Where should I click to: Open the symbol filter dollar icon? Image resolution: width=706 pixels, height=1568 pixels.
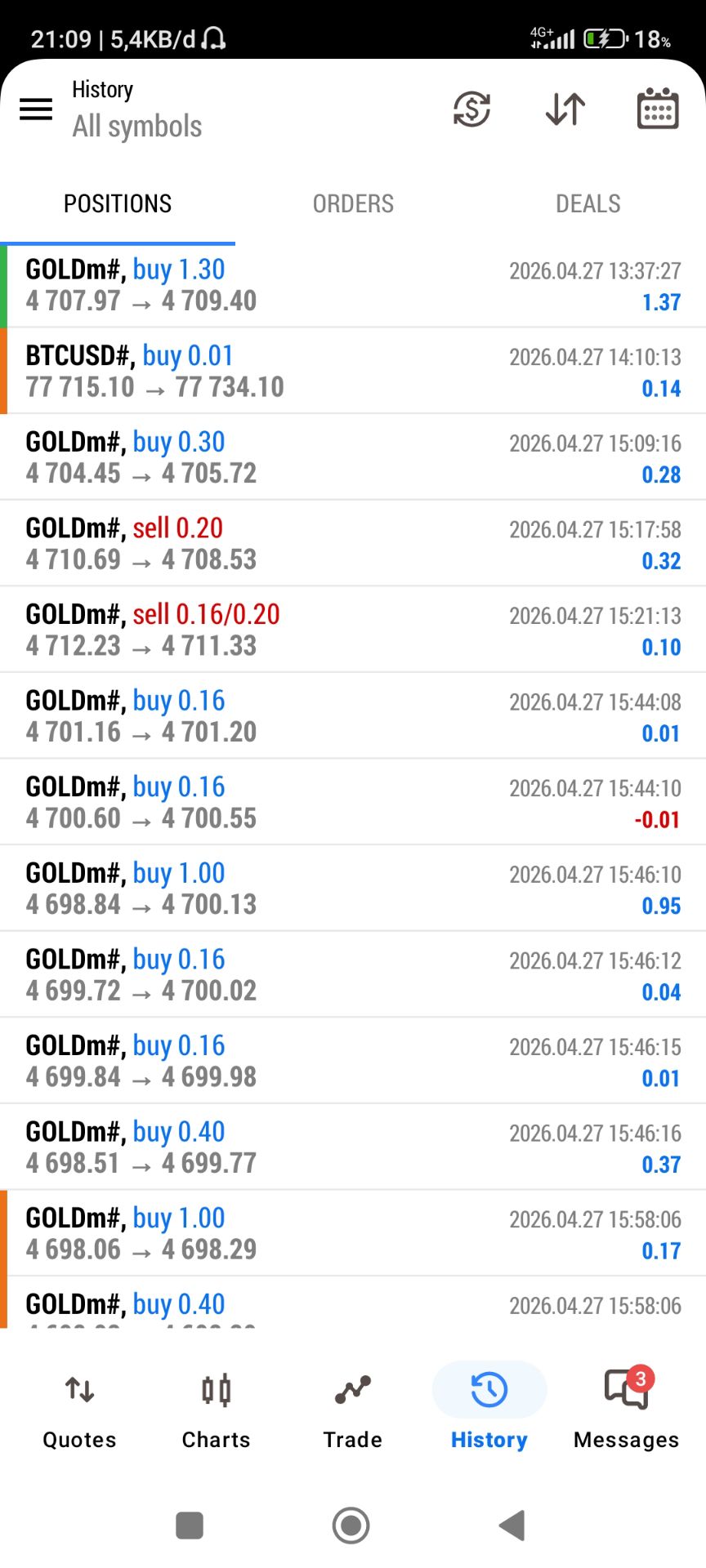coord(471,109)
